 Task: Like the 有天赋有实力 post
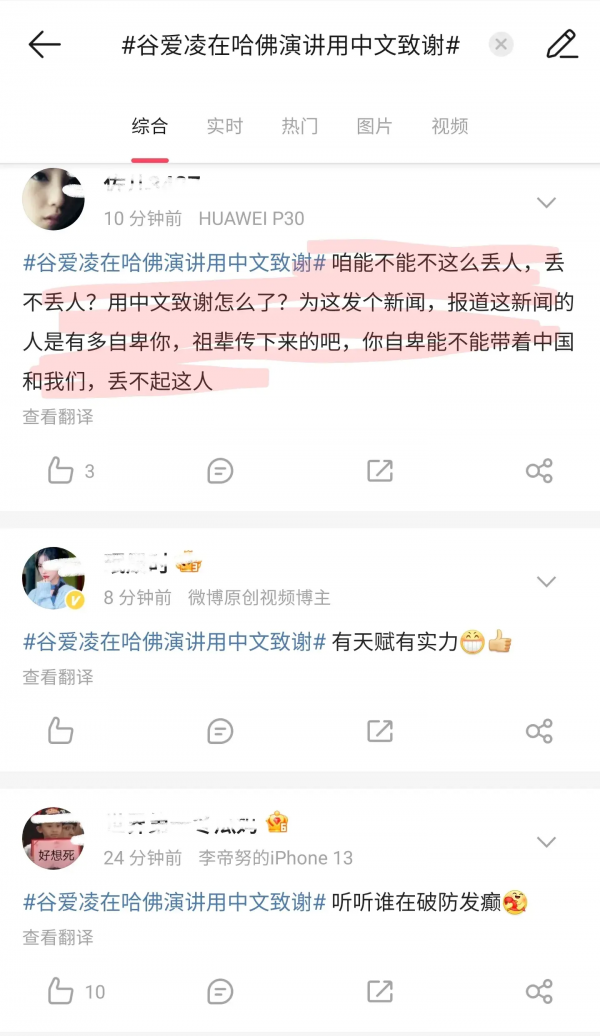click(x=62, y=731)
